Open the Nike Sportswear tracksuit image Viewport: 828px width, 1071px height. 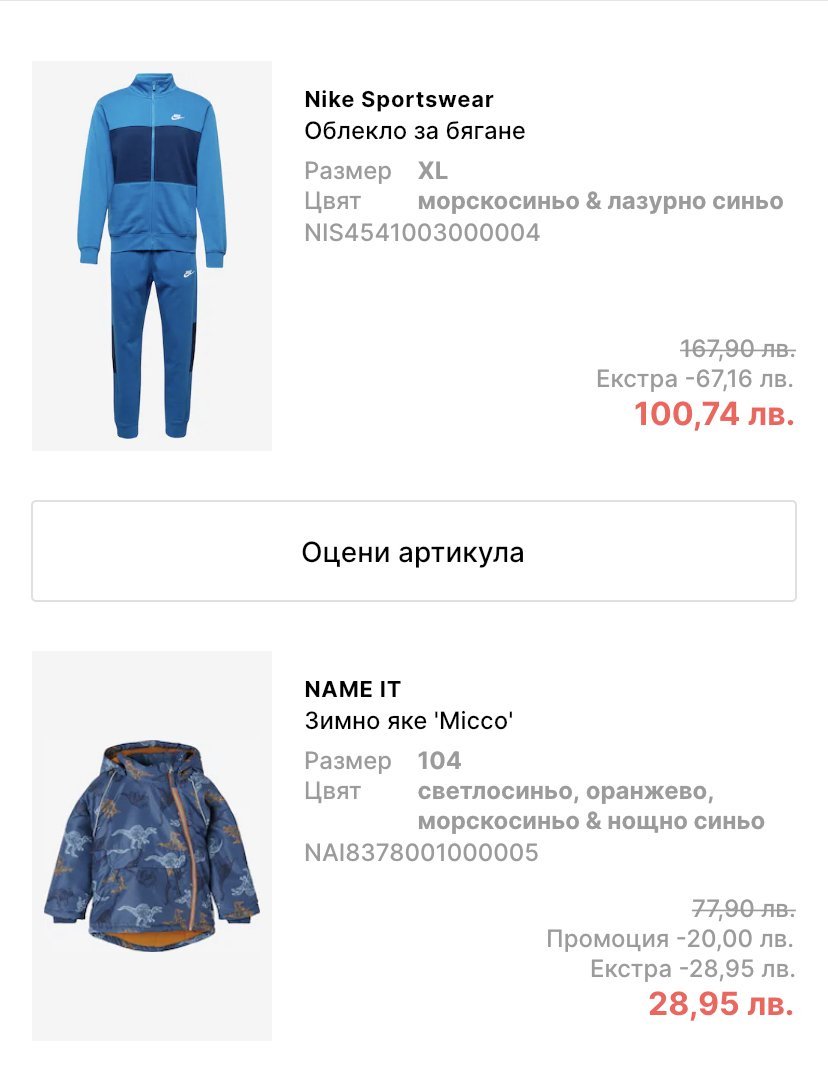[x=152, y=256]
